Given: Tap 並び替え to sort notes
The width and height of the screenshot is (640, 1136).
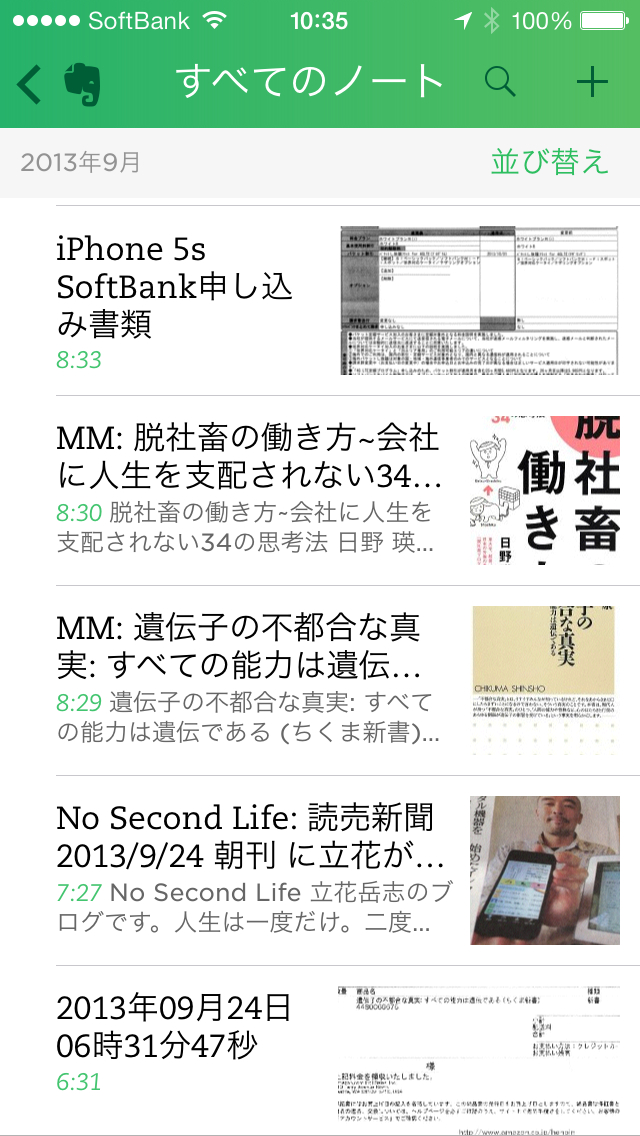Looking at the screenshot, I should [549, 161].
